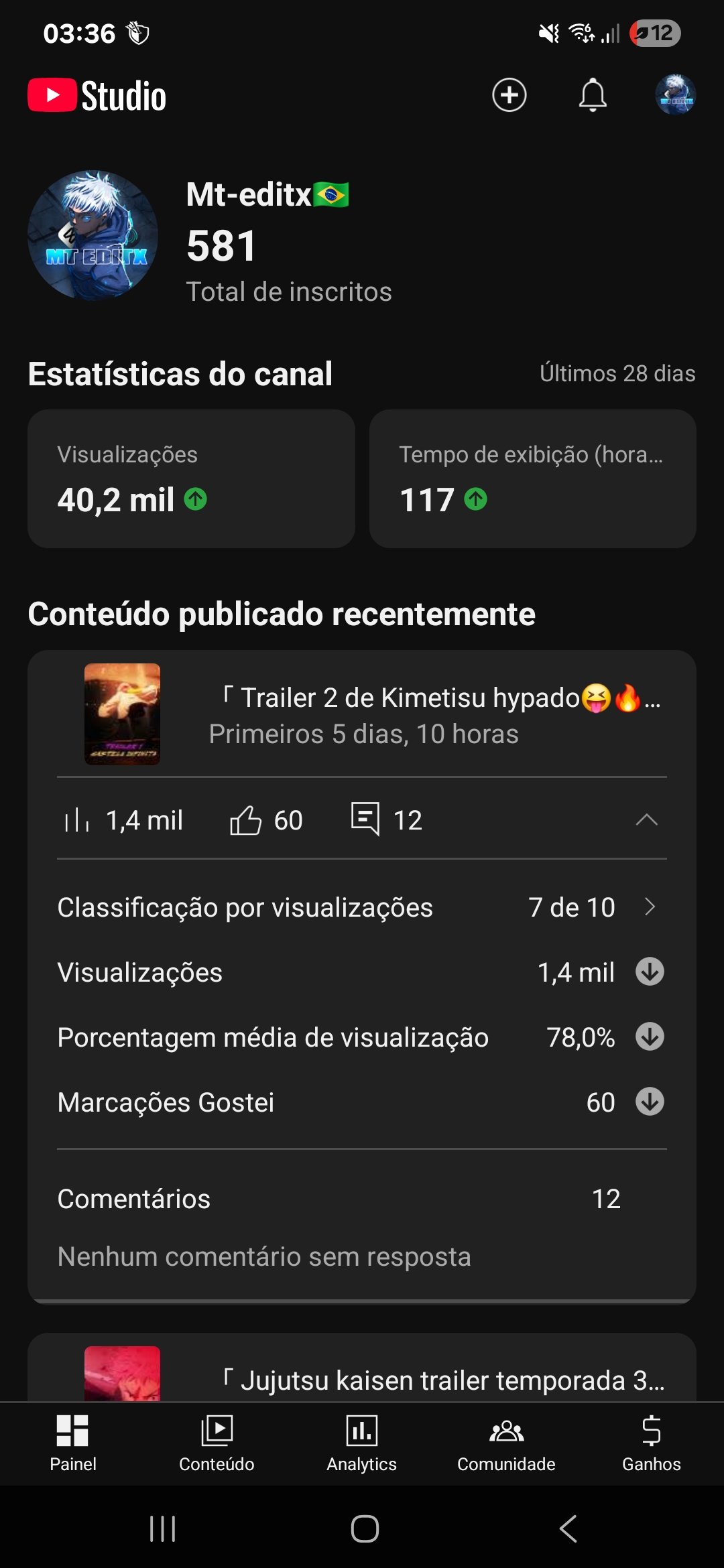Open the Visualizações statistics card
The image size is (724, 1568).
click(x=191, y=478)
